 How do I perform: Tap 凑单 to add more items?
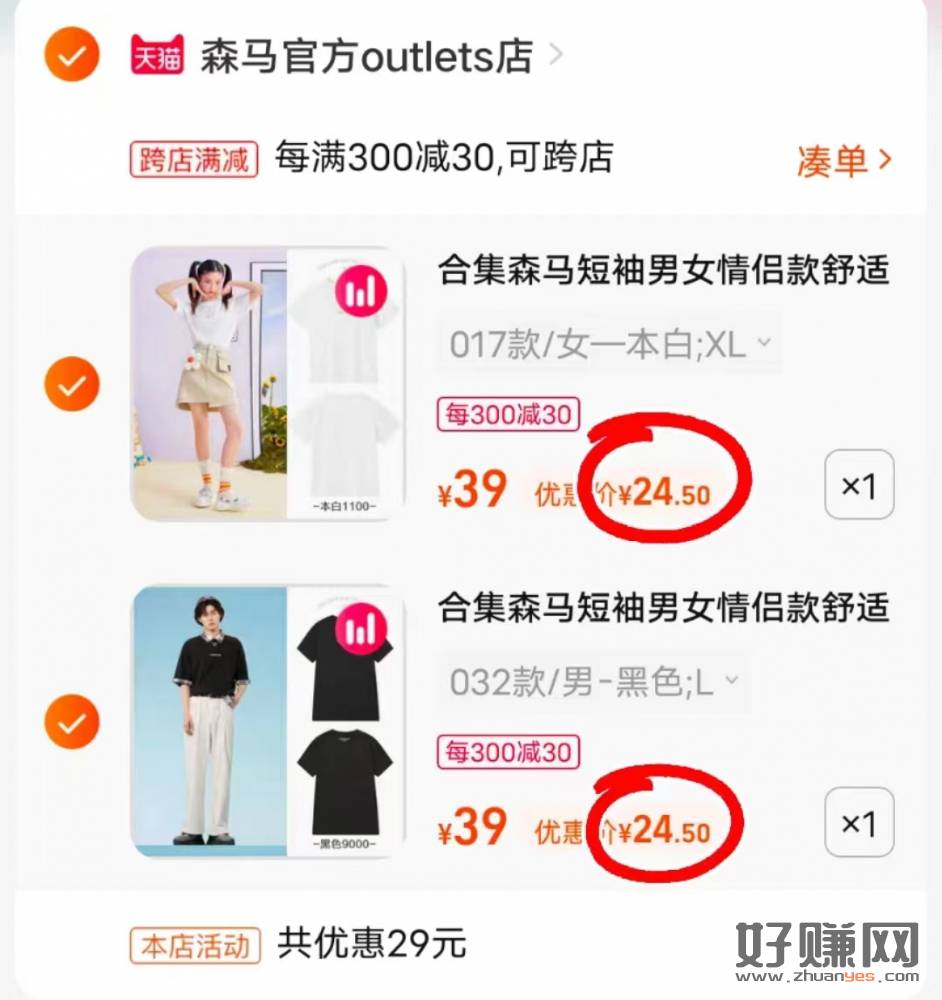pyautogui.click(x=843, y=160)
